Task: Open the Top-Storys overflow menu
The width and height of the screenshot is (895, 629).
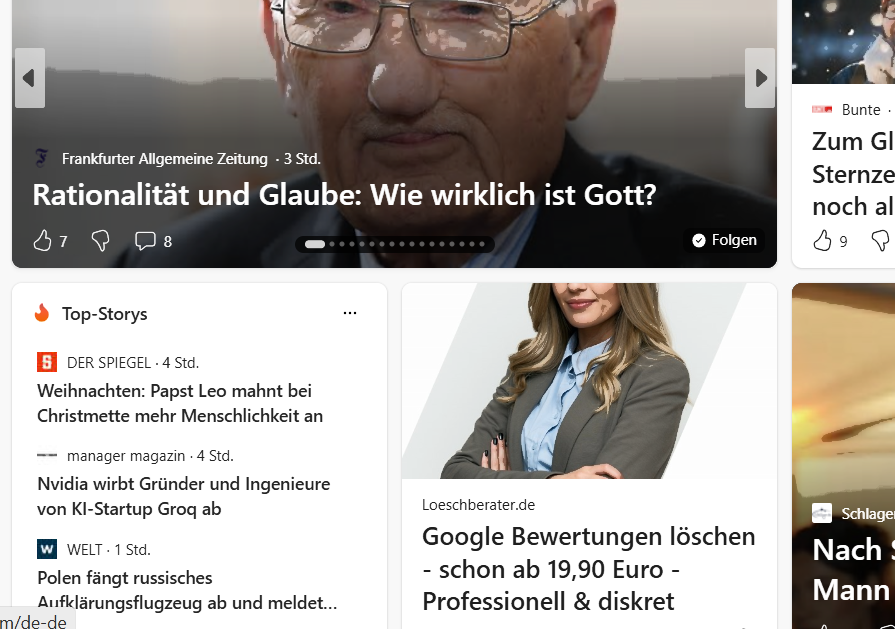Action: 350,313
